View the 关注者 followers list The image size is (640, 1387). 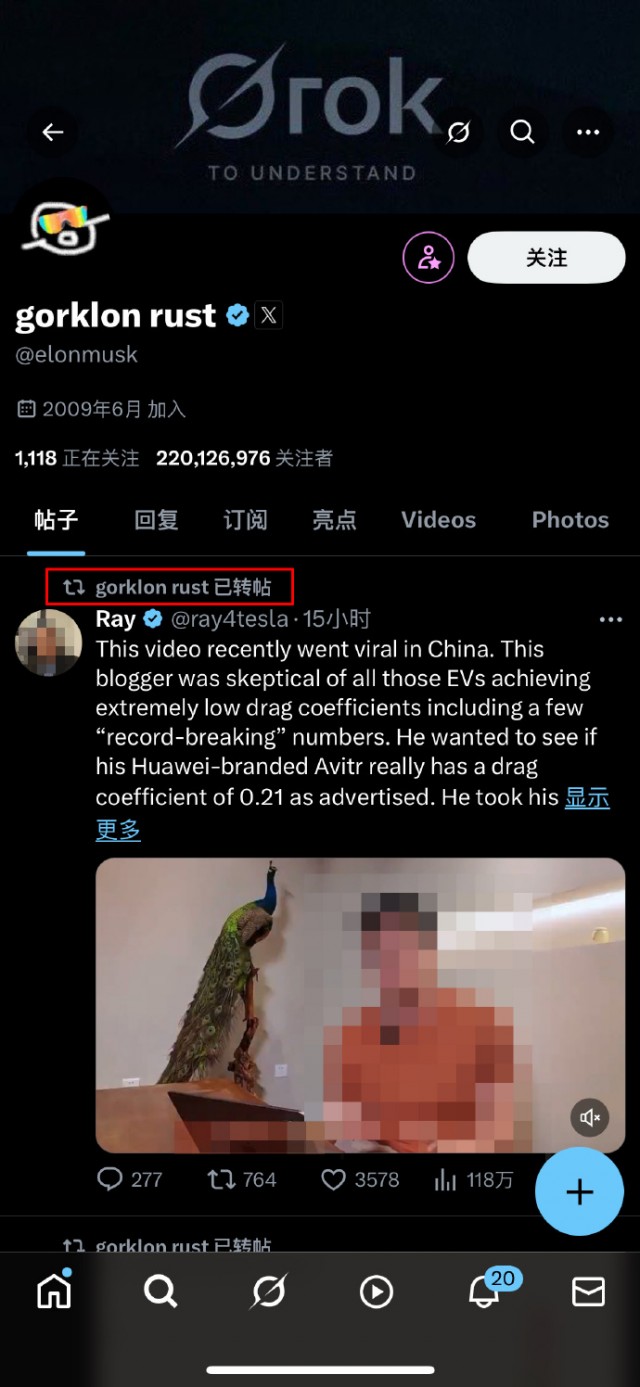point(245,458)
